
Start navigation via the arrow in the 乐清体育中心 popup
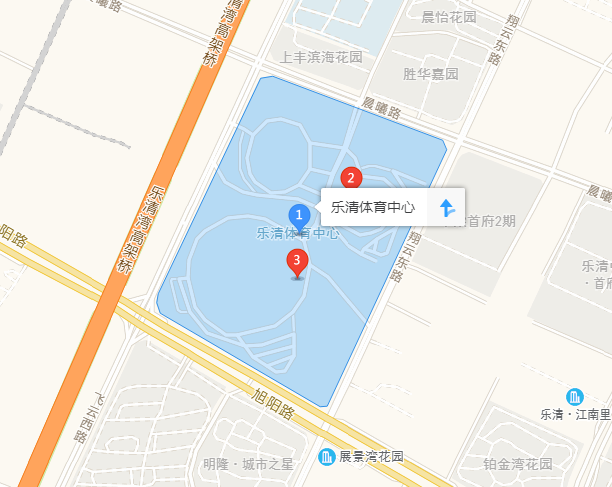click(447, 208)
